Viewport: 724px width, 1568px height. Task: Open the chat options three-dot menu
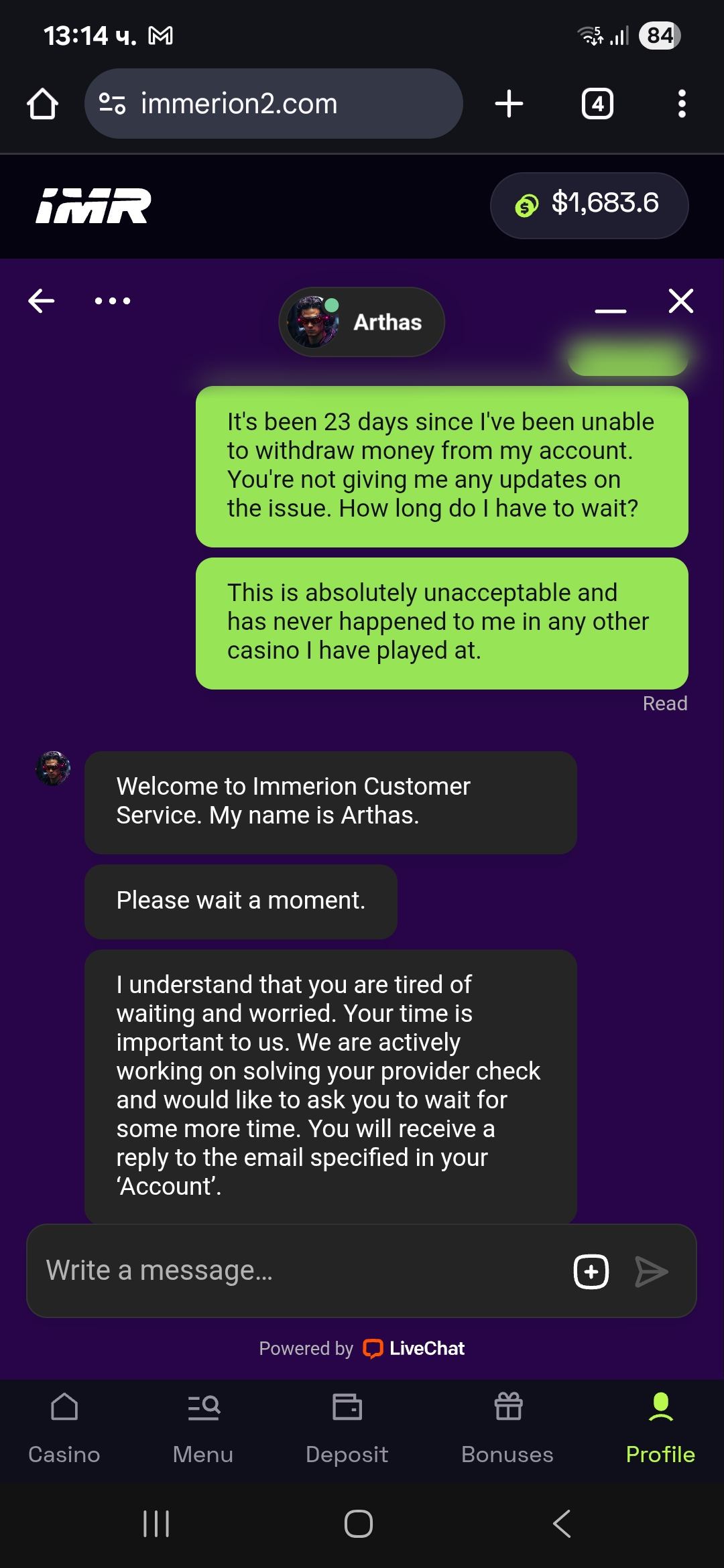point(113,301)
